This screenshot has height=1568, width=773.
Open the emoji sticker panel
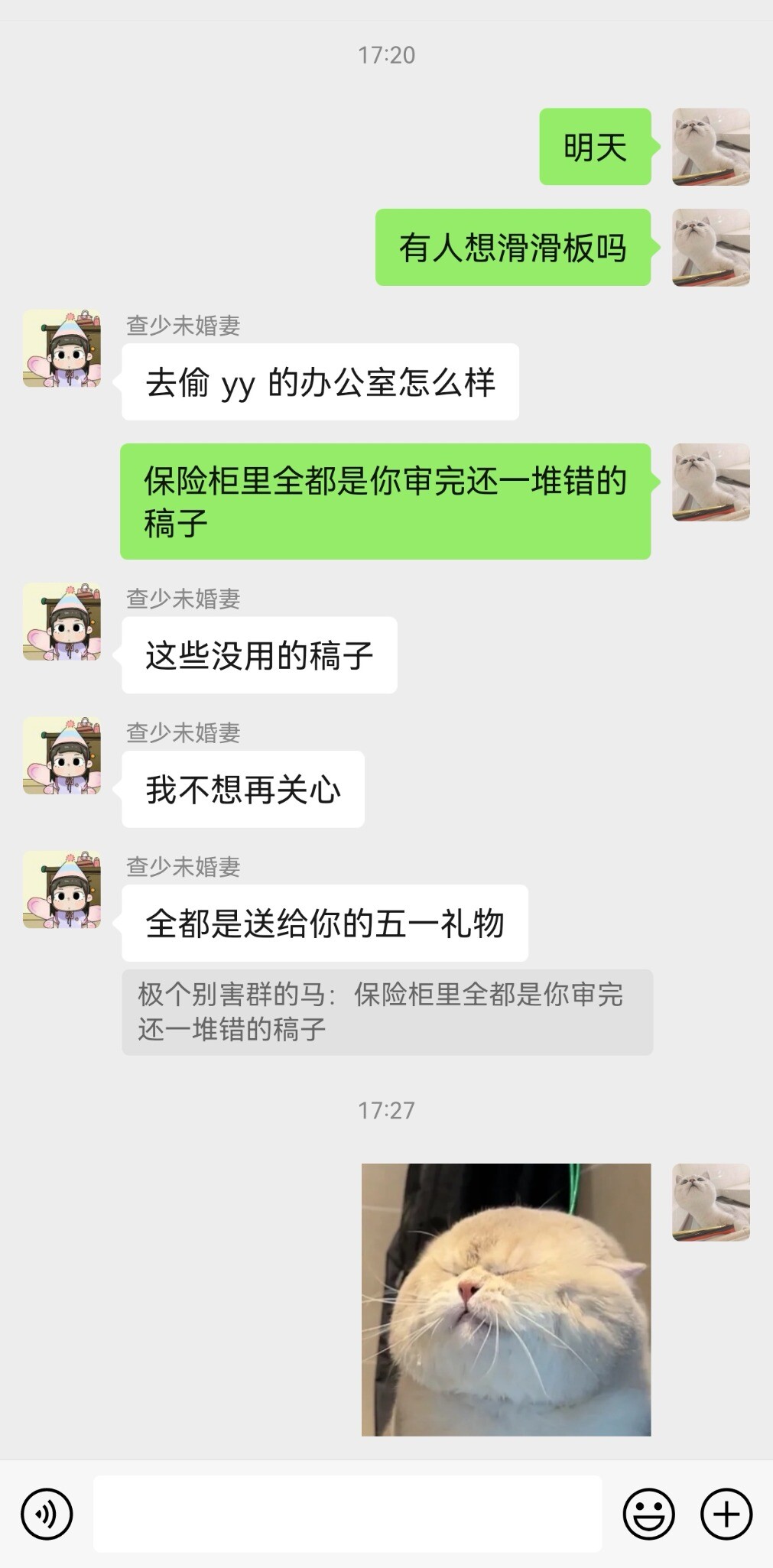648,1514
